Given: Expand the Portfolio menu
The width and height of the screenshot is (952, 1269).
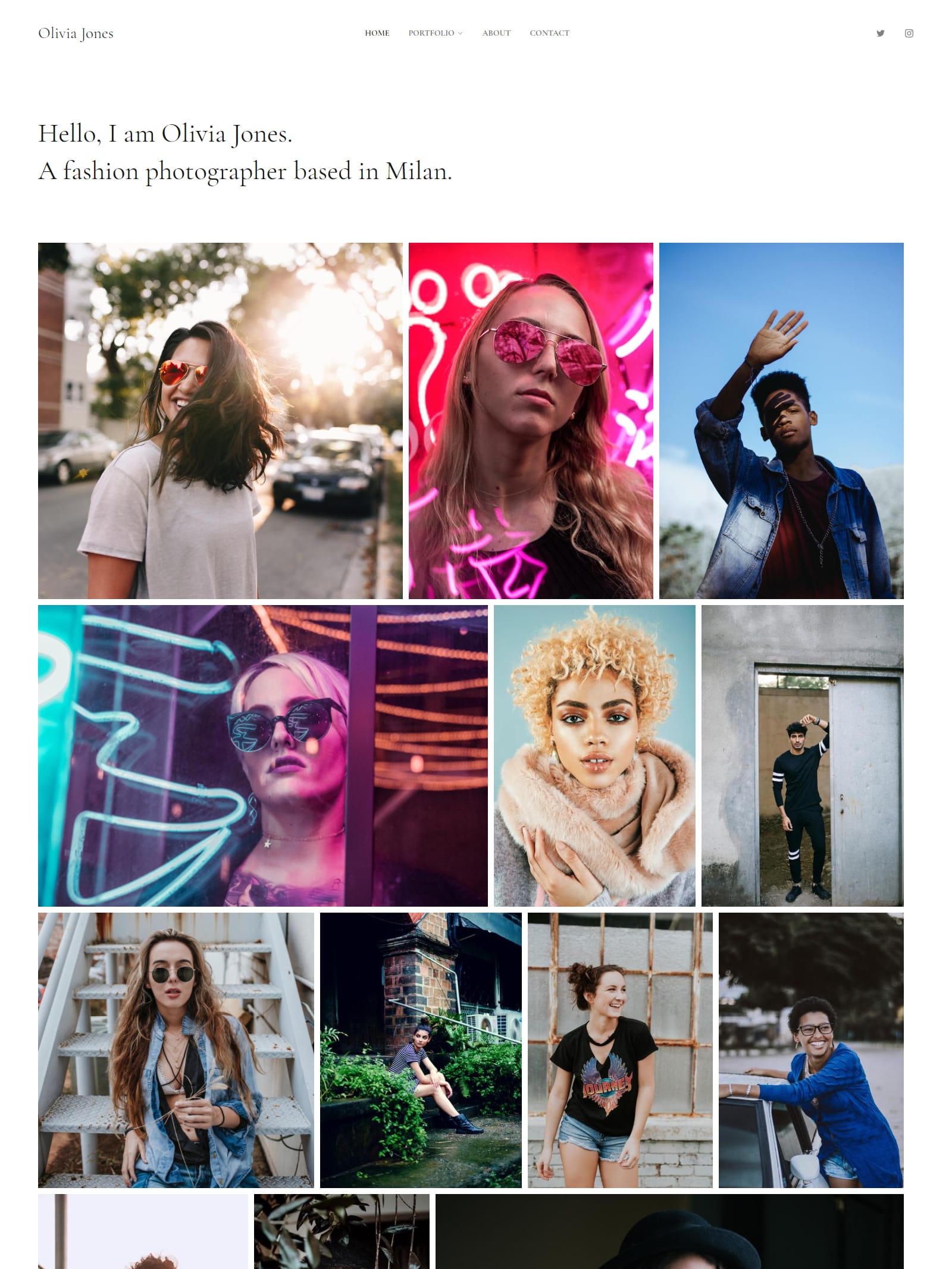Looking at the screenshot, I should click(x=435, y=33).
